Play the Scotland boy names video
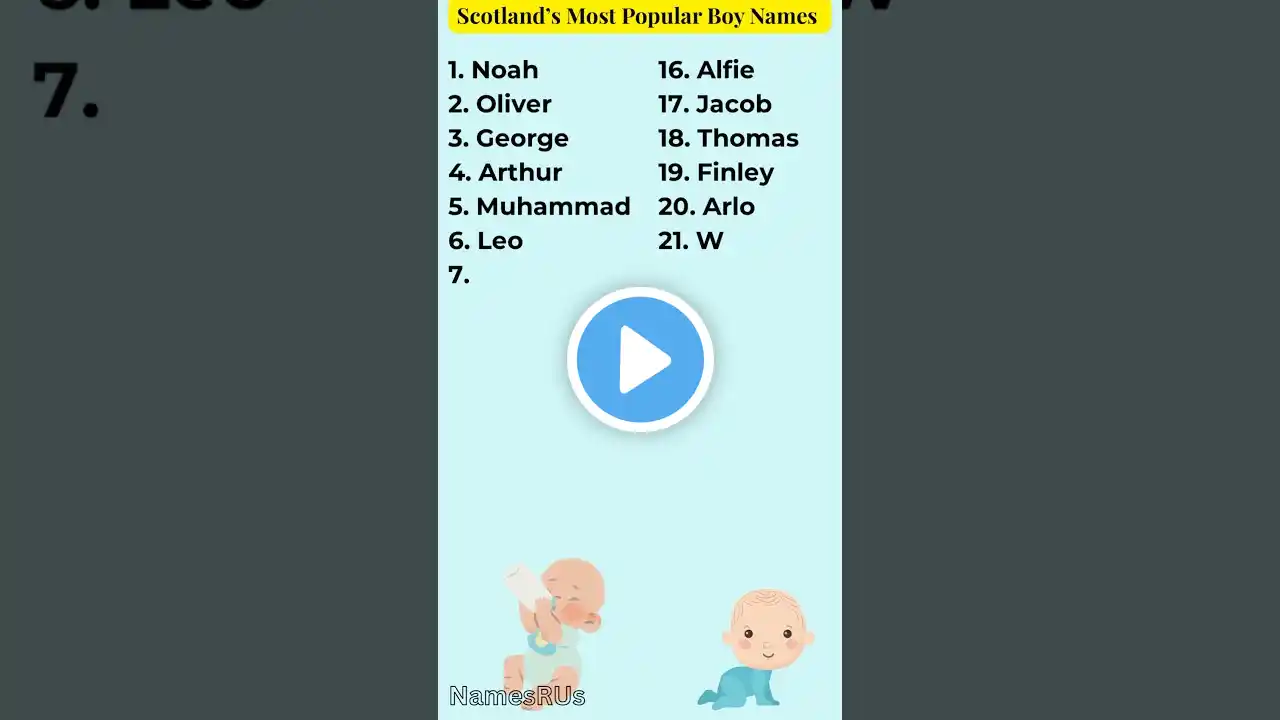This screenshot has width=1280, height=720. [640, 359]
